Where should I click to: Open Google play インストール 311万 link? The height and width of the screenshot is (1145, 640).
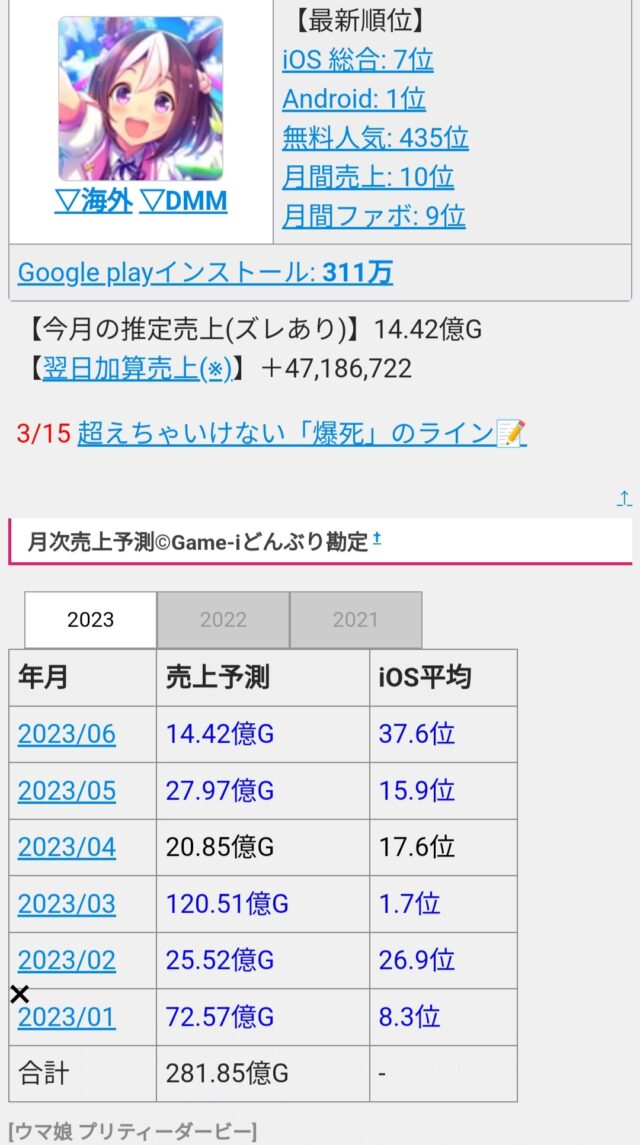coord(205,272)
